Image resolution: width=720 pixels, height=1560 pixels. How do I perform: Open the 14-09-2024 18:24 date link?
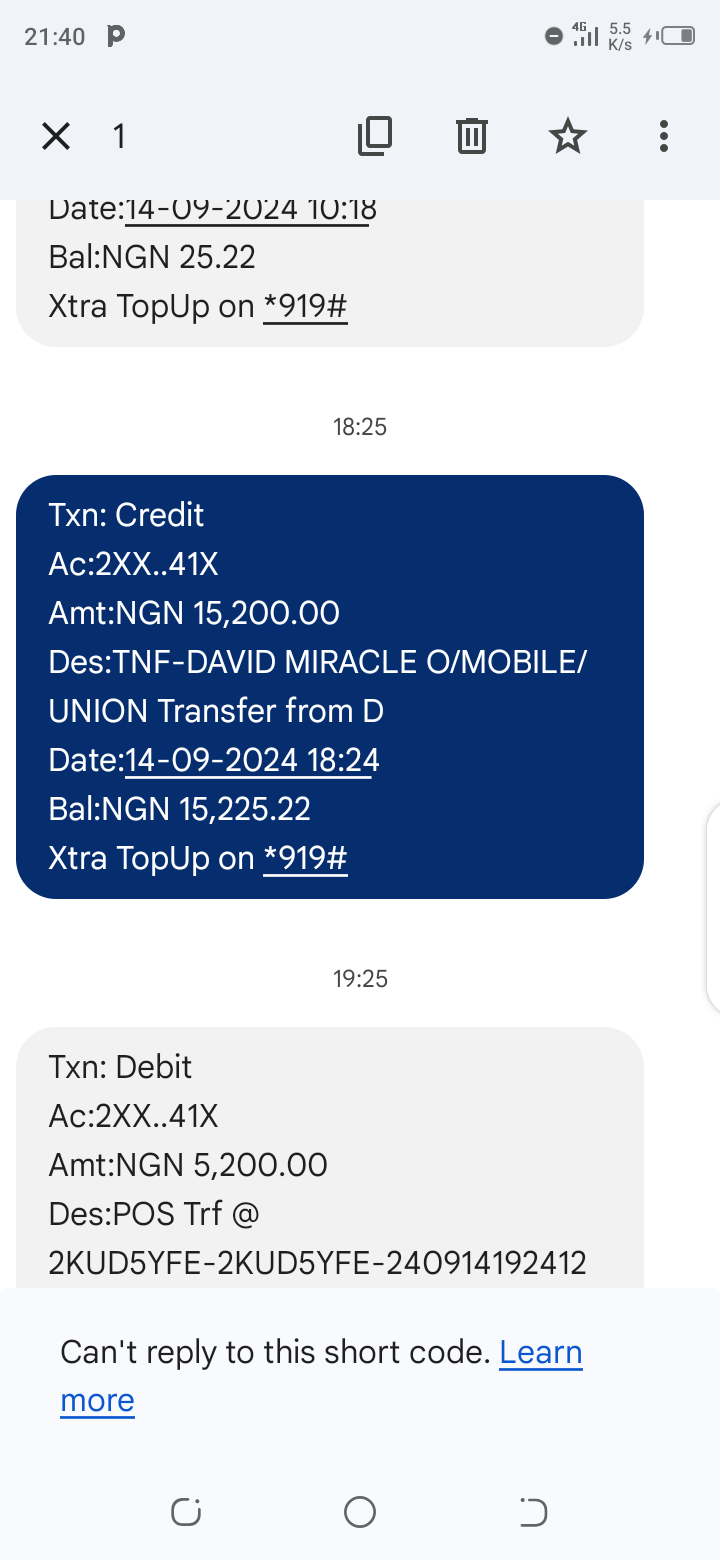pos(251,761)
